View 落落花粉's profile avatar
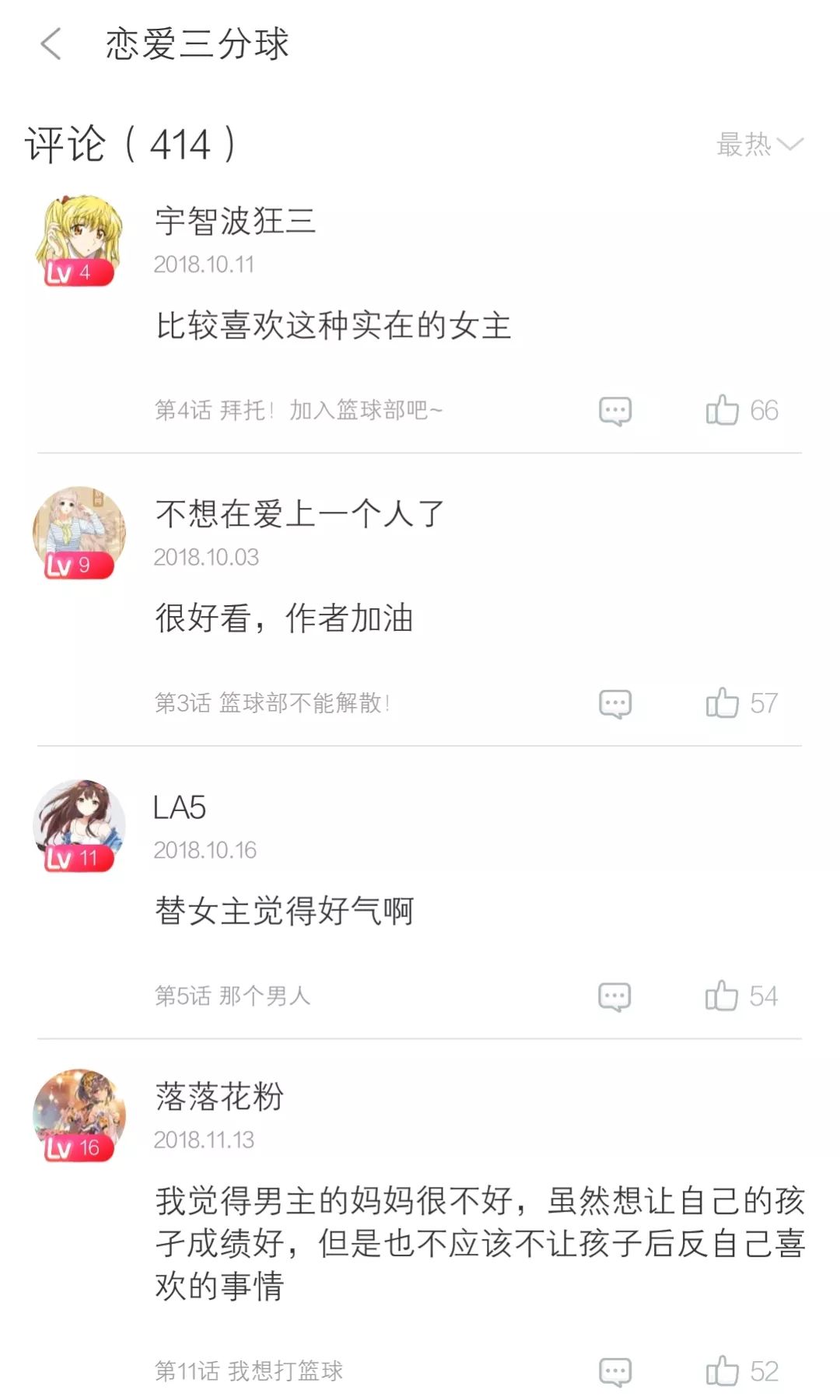 click(x=79, y=1115)
